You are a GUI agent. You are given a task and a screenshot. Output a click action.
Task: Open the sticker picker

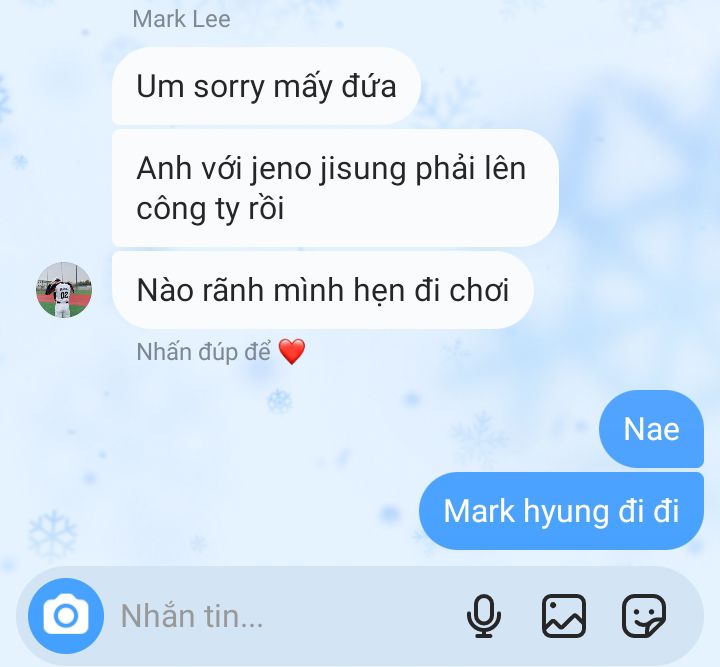pyautogui.click(x=644, y=616)
